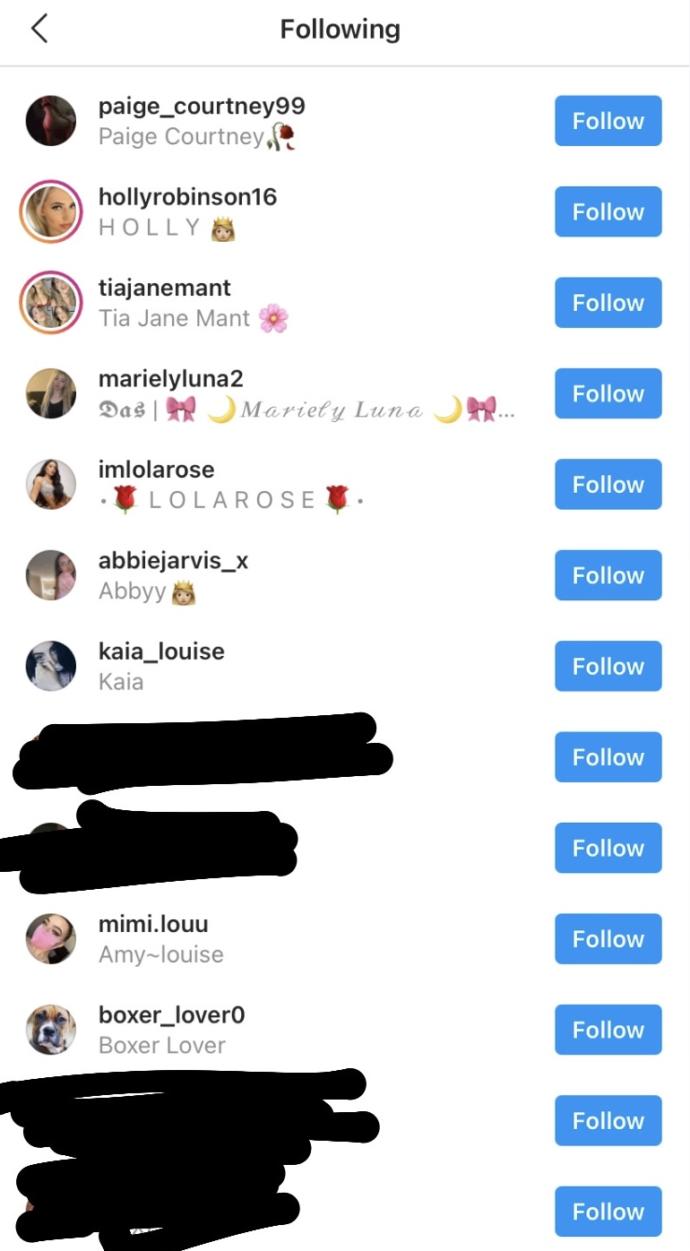690x1251 pixels.
Task: Follow hollyrobinson16
Action: click(x=608, y=212)
